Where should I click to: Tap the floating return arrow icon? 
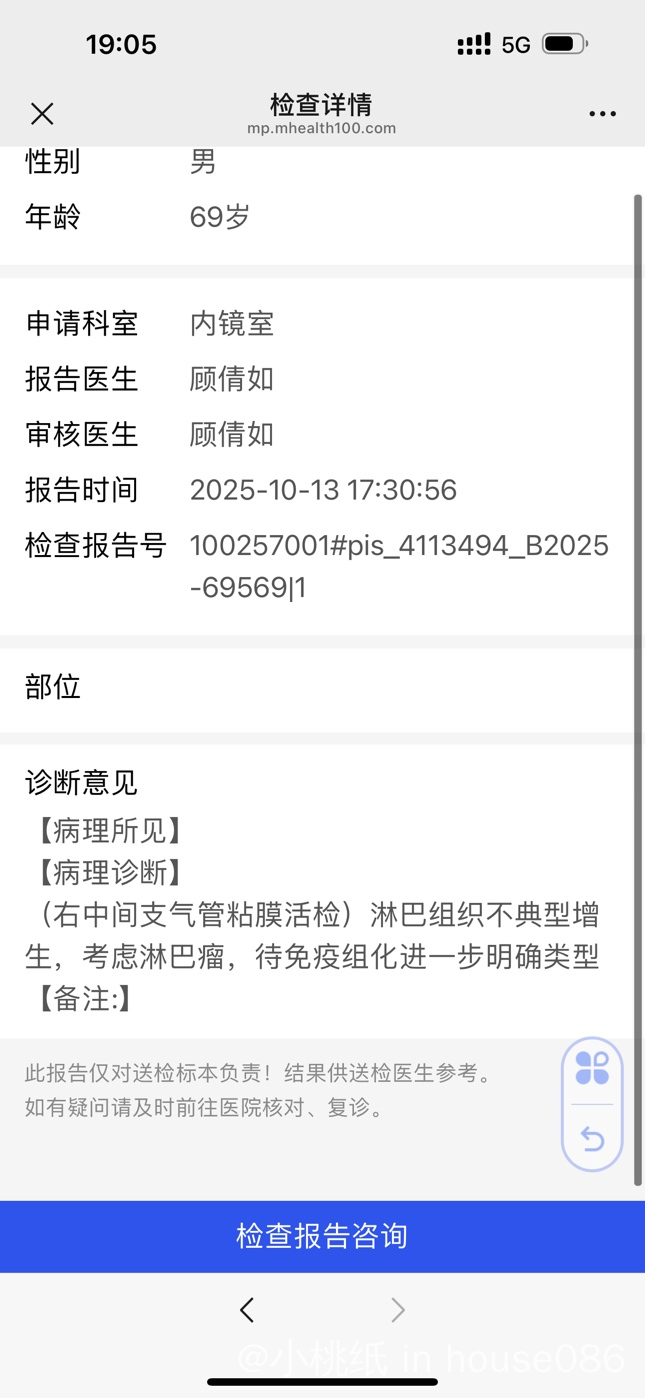click(592, 1138)
